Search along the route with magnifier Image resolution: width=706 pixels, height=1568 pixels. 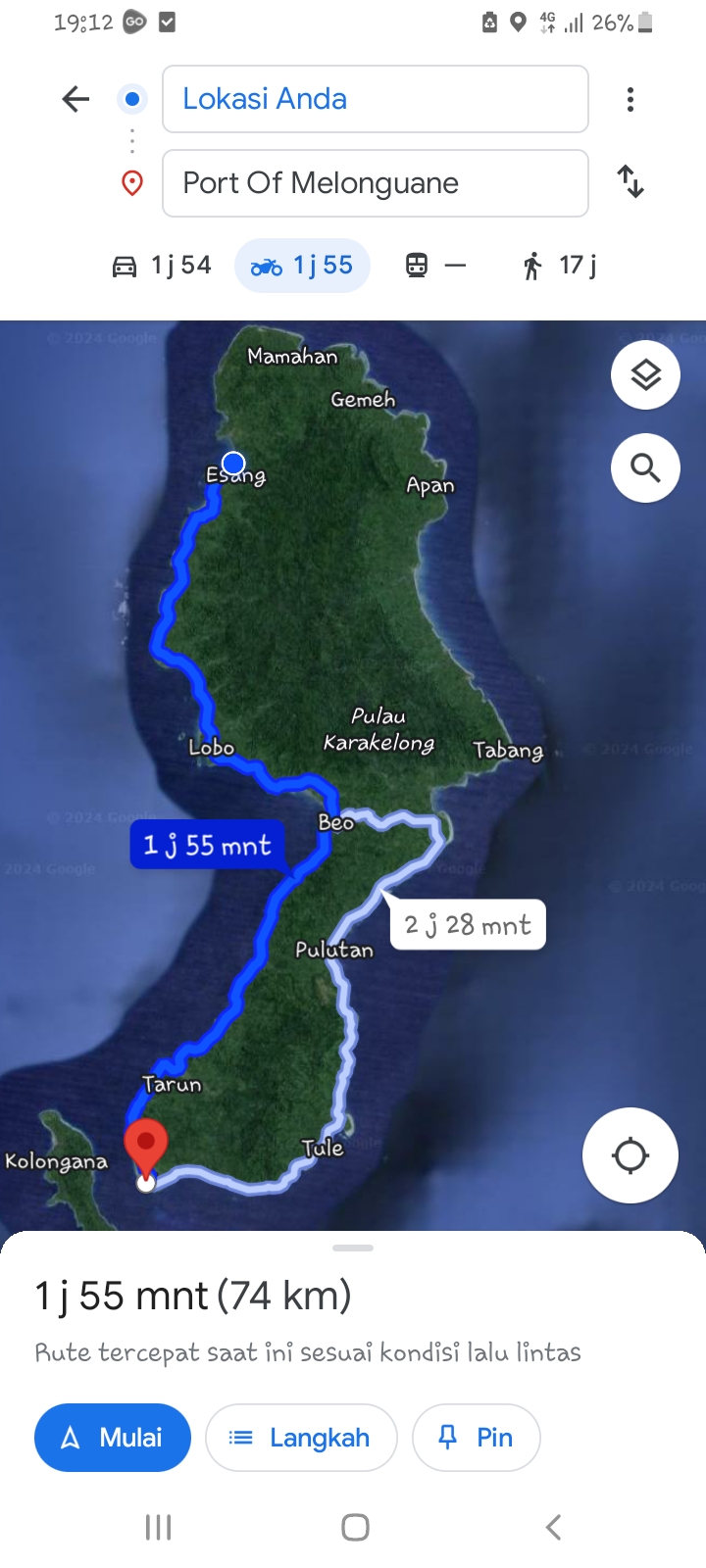[645, 468]
